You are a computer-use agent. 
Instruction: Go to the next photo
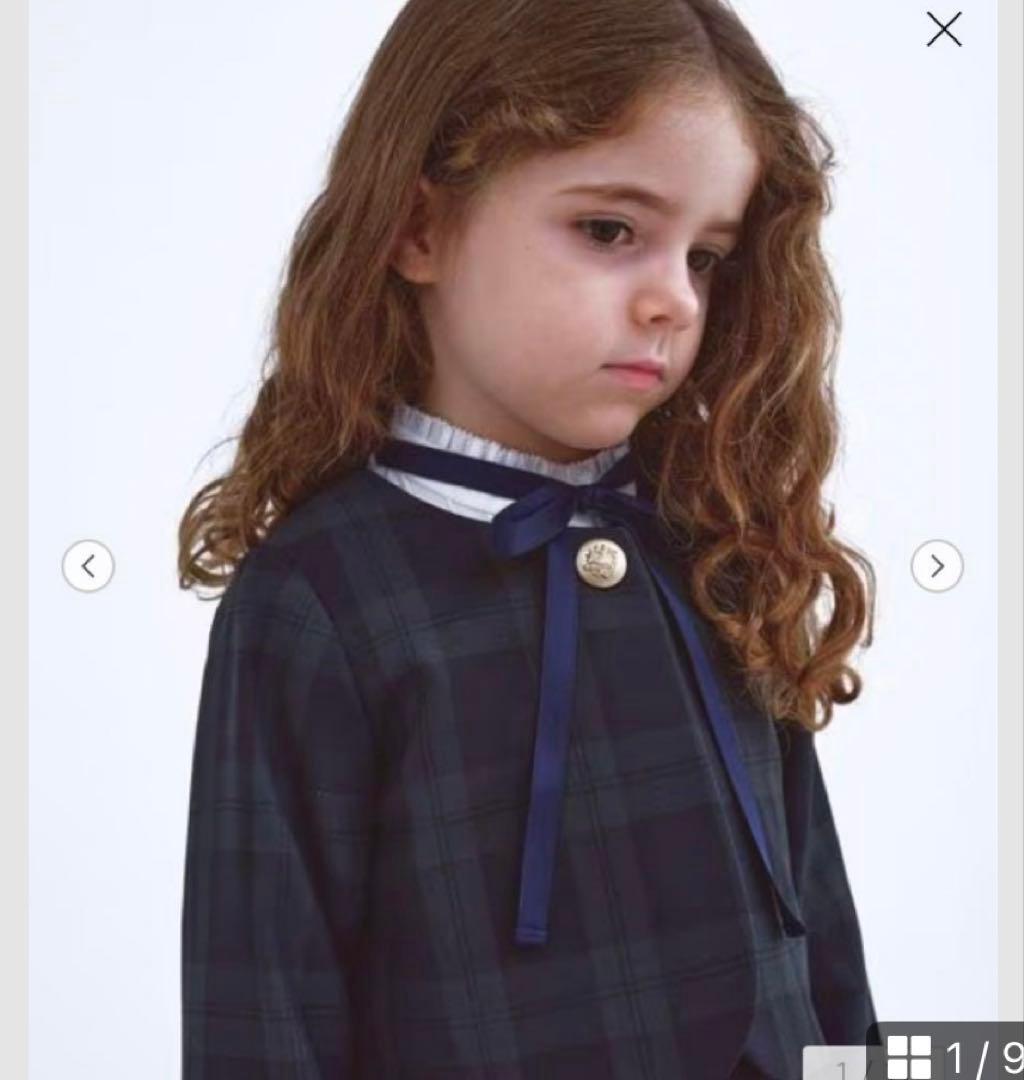[937, 567]
